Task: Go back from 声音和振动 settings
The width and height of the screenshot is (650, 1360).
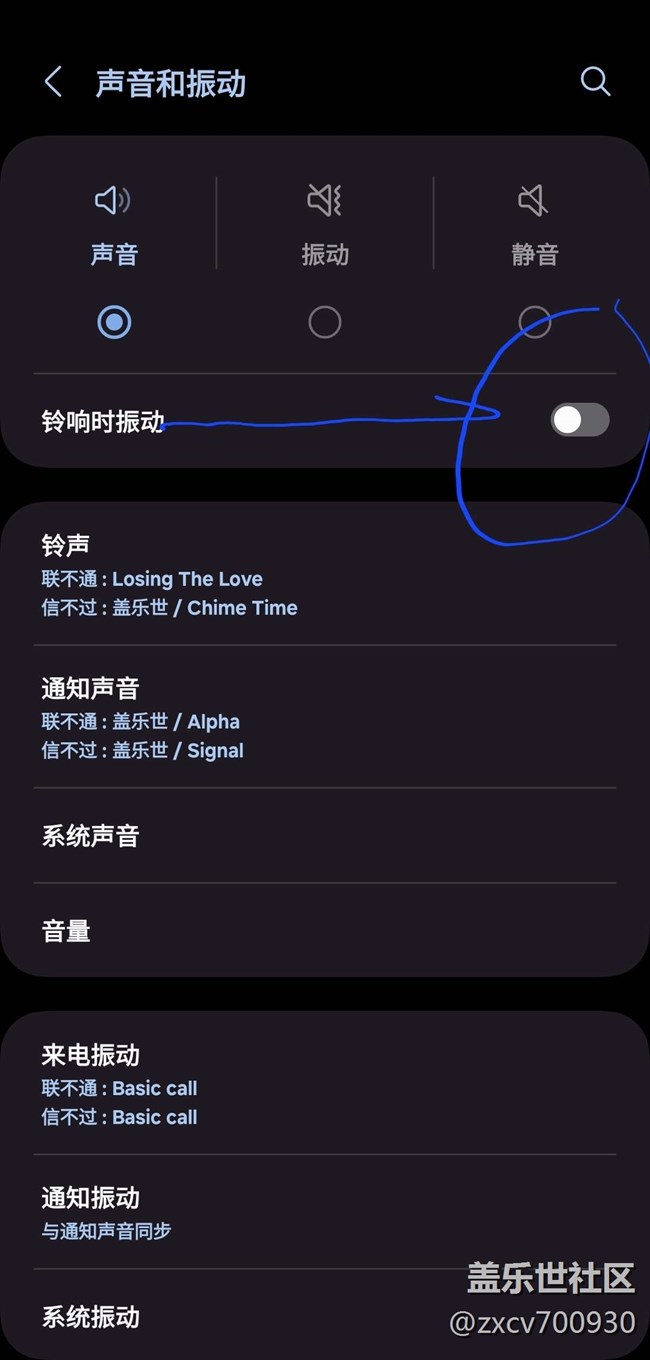Action: 53,82
